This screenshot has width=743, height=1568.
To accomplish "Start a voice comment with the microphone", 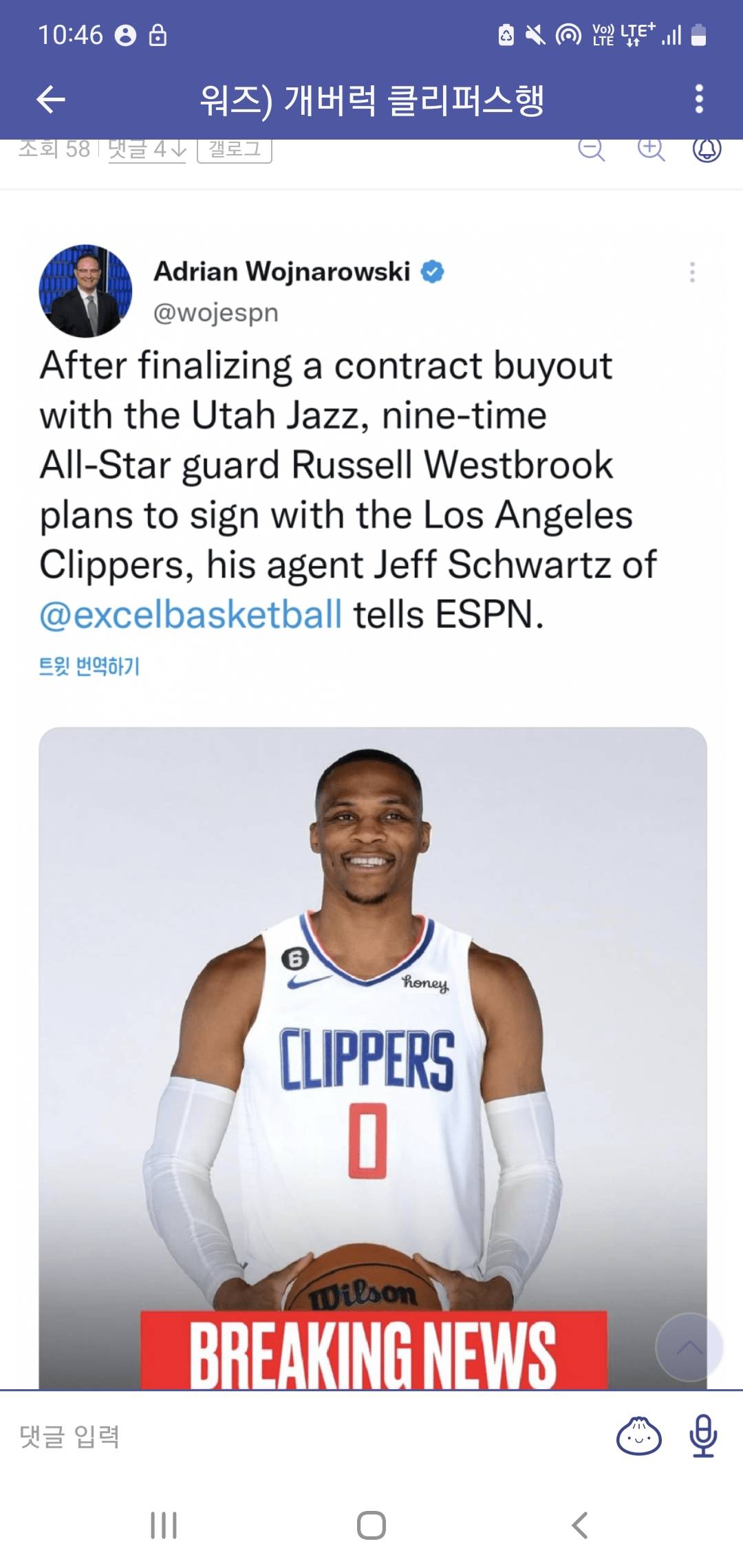I will coord(703,1437).
